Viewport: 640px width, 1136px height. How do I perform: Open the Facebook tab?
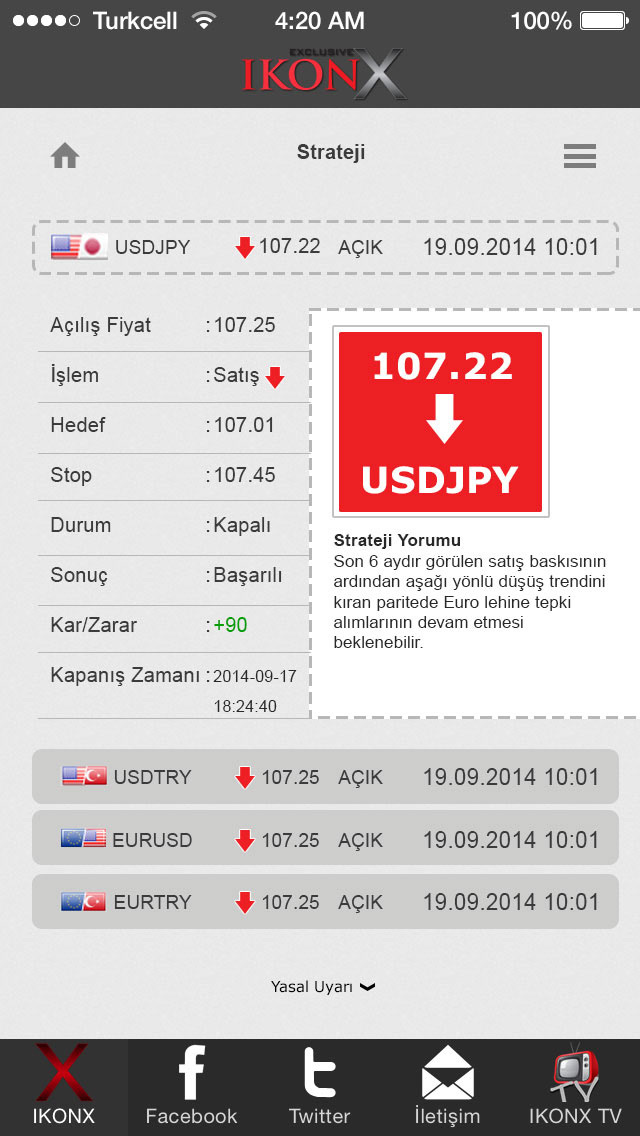191,1087
